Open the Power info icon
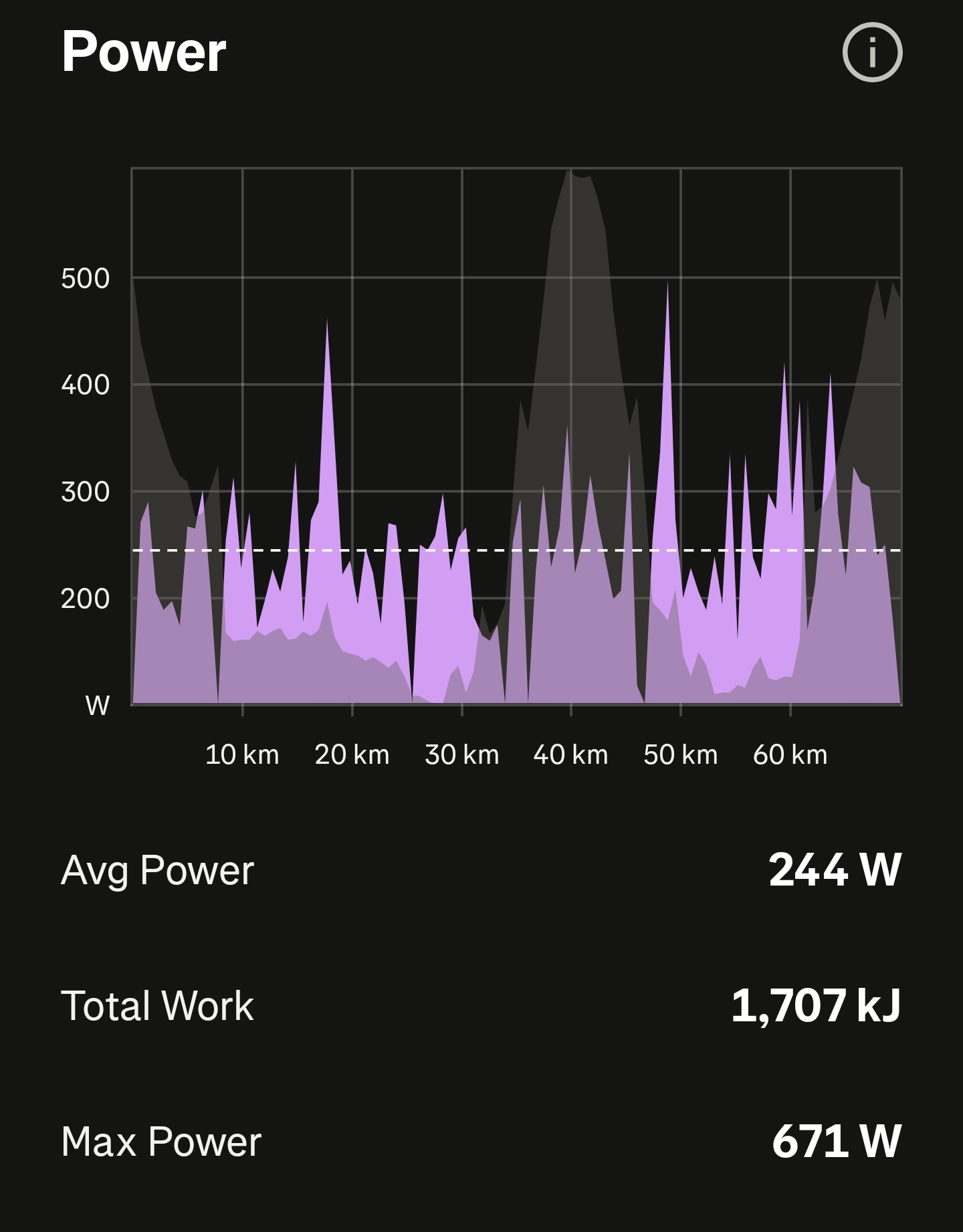Screen dimensions: 963x1232 click(872, 52)
